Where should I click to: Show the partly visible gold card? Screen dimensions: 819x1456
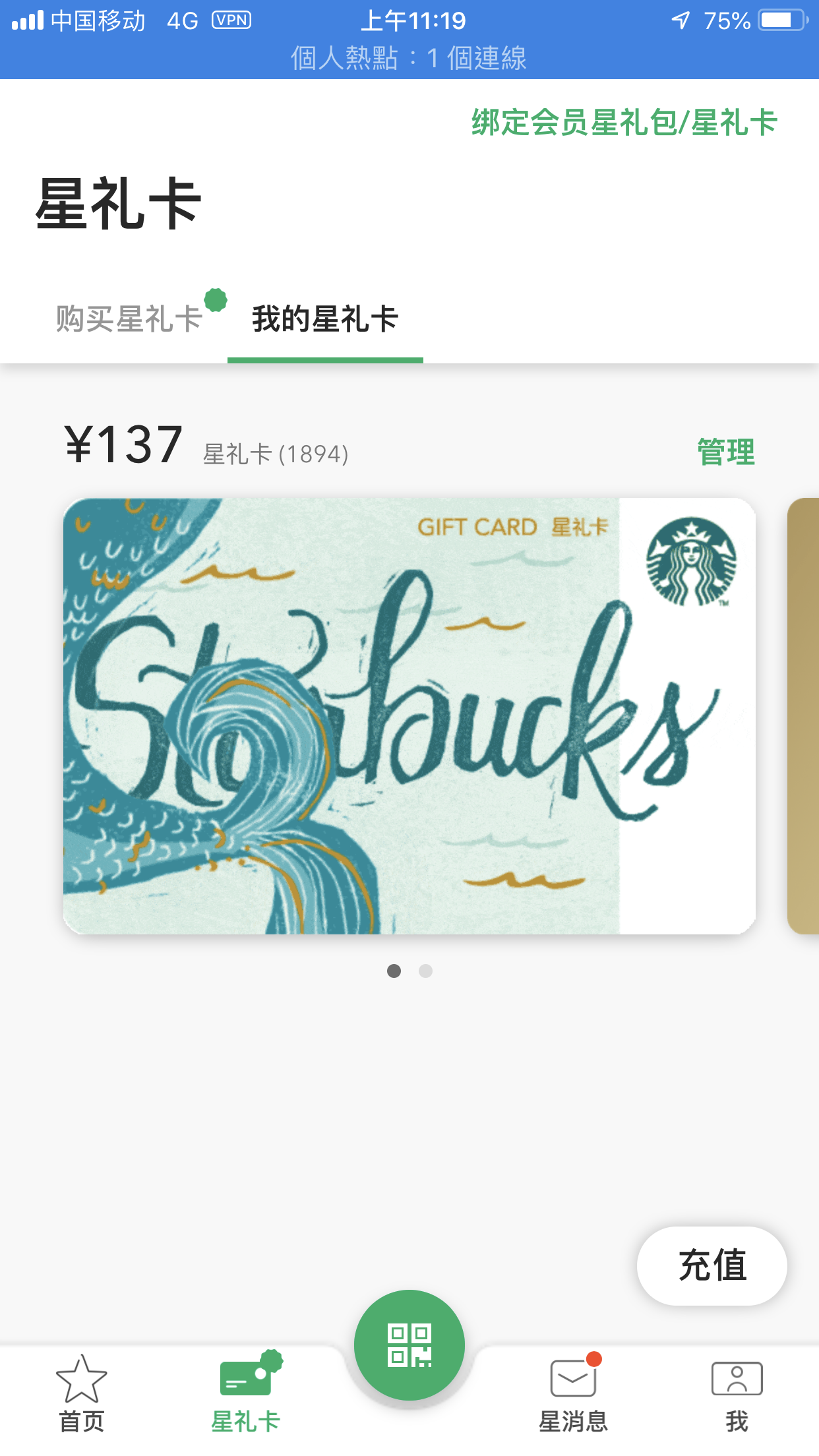[x=804, y=715]
